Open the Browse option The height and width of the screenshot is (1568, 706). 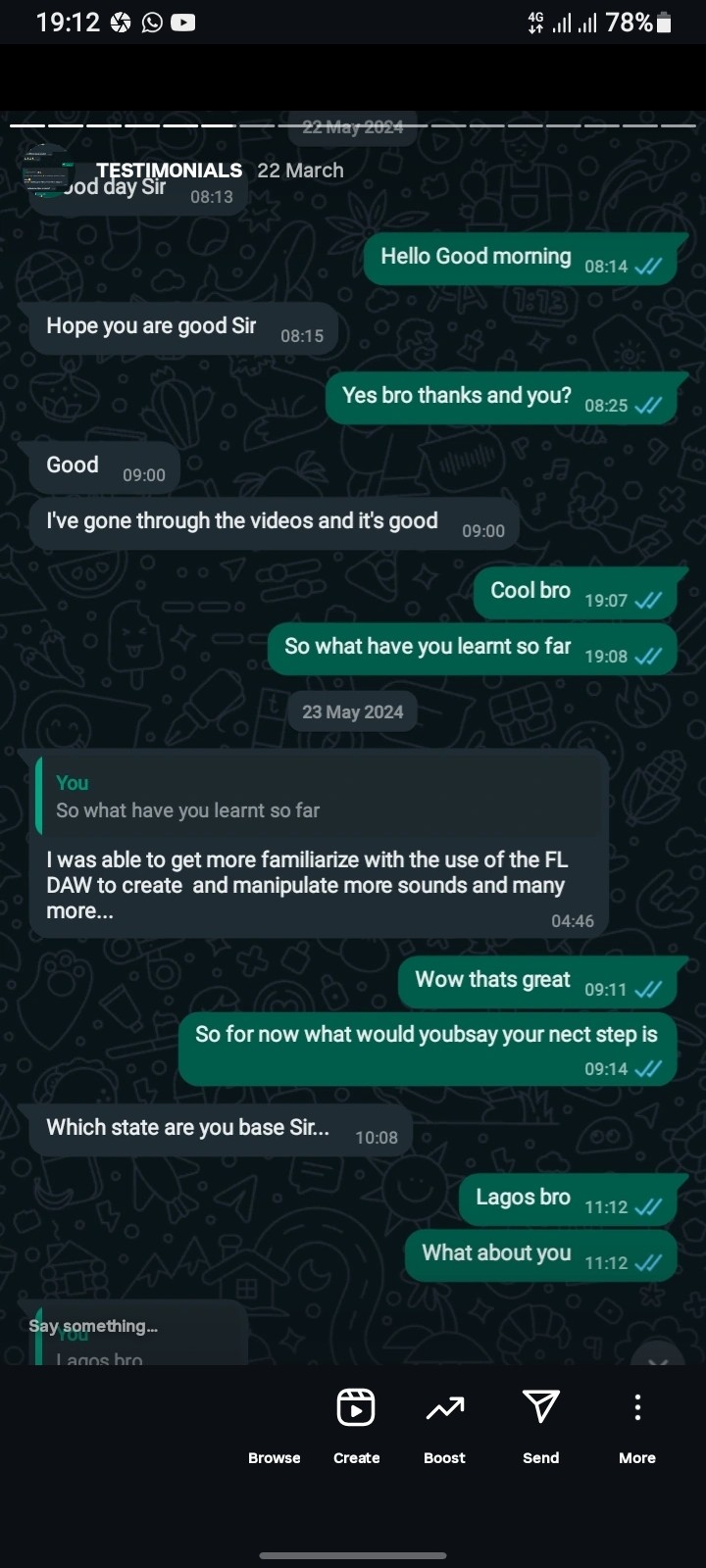275,1457
